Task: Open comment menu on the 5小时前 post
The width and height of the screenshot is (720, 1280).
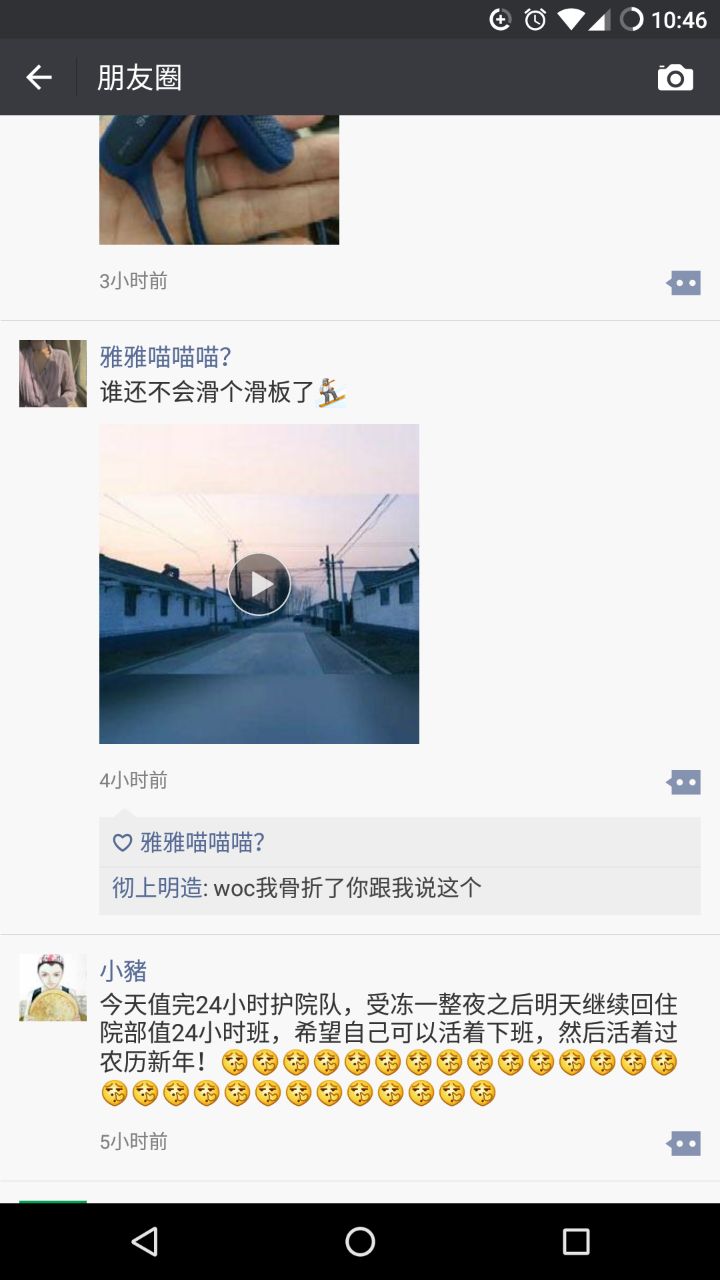Action: click(x=684, y=1143)
